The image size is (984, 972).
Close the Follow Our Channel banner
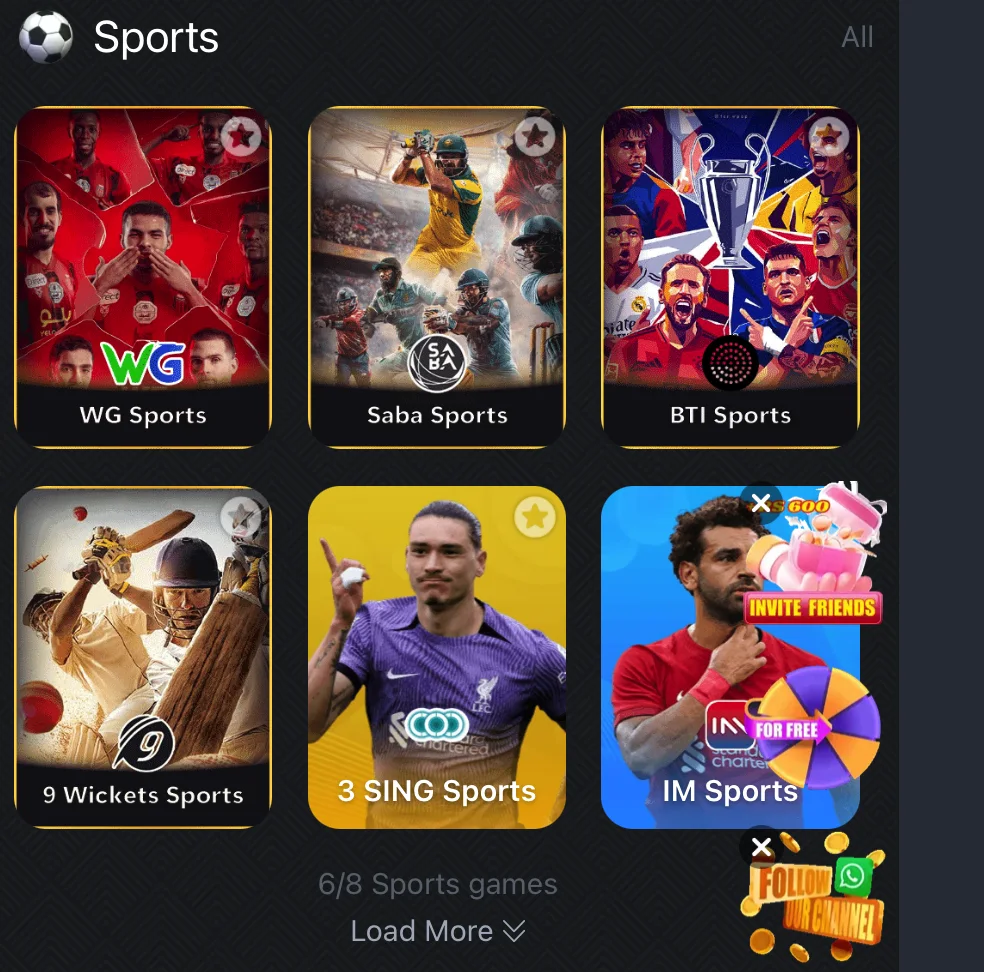(x=761, y=848)
